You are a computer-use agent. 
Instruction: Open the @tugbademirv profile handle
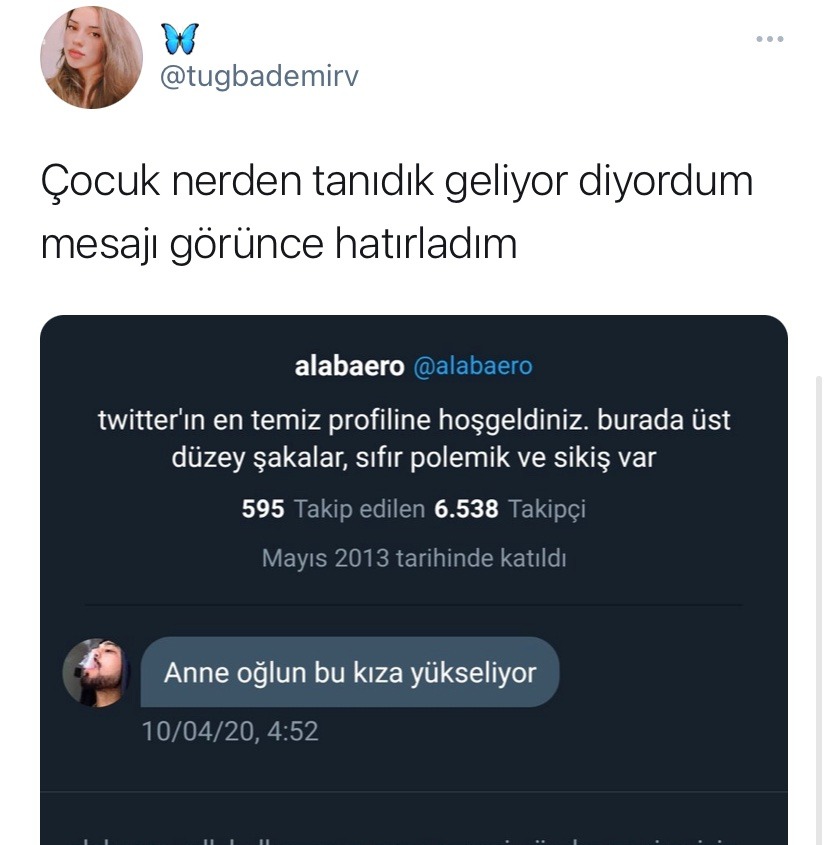pyautogui.click(x=258, y=77)
